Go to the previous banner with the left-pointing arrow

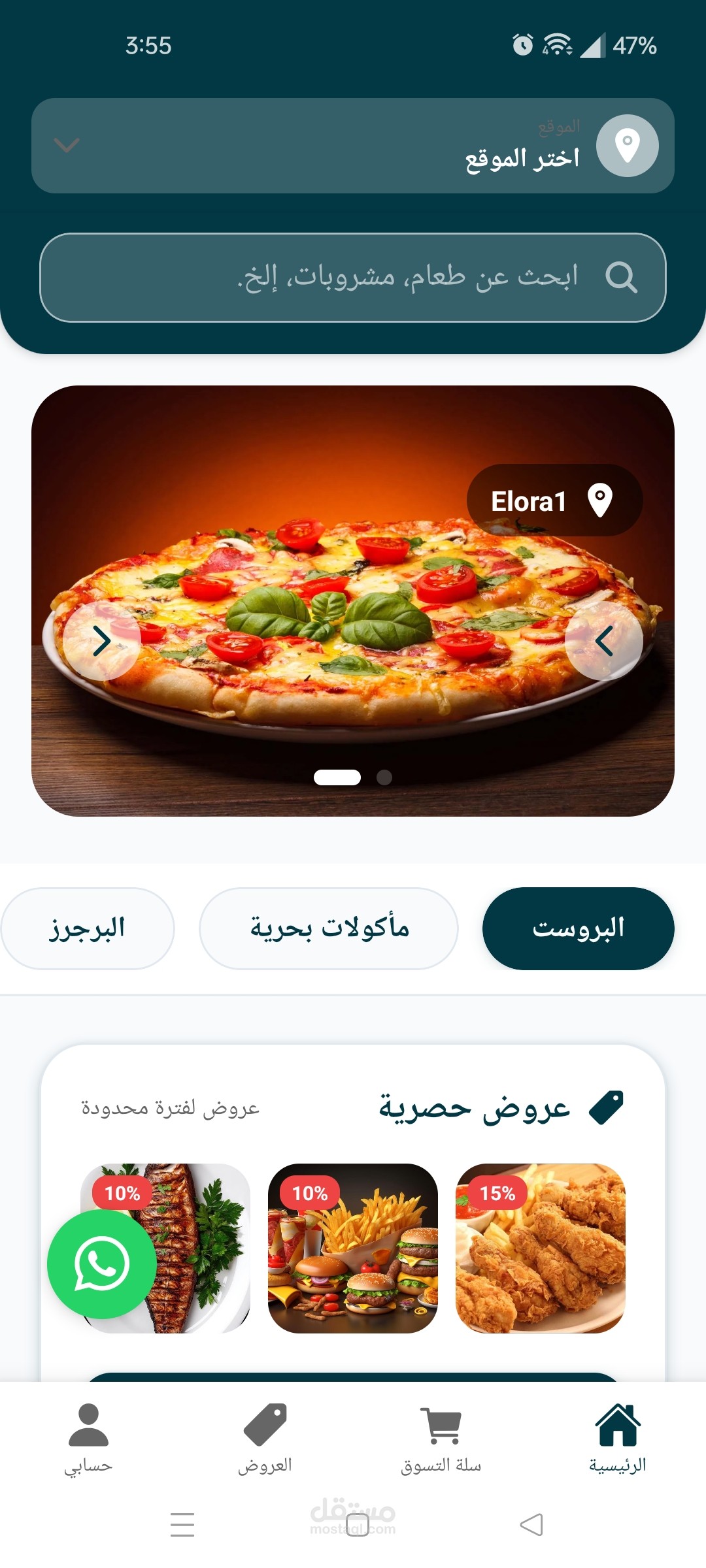(603, 641)
